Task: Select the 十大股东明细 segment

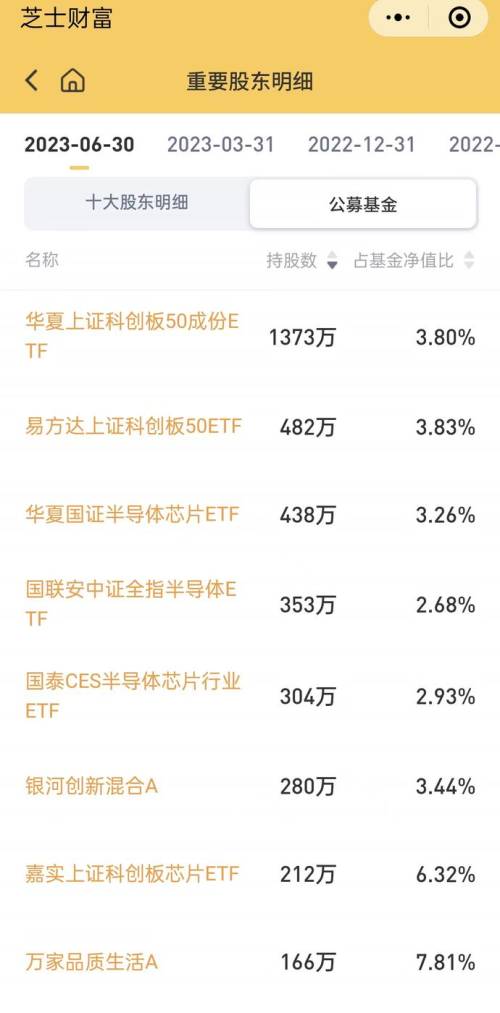Action: click(137, 202)
